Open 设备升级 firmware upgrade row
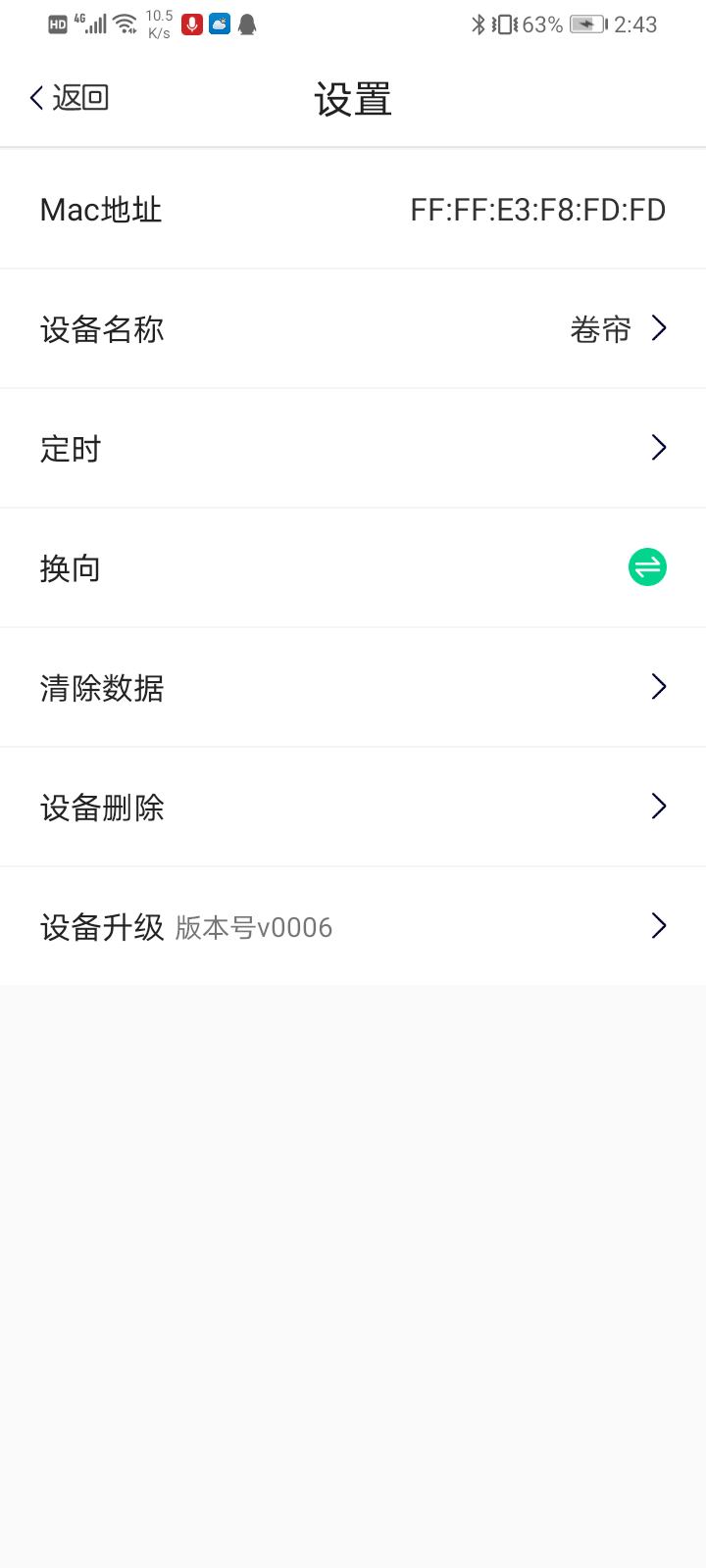706x1568 pixels. coord(353,927)
